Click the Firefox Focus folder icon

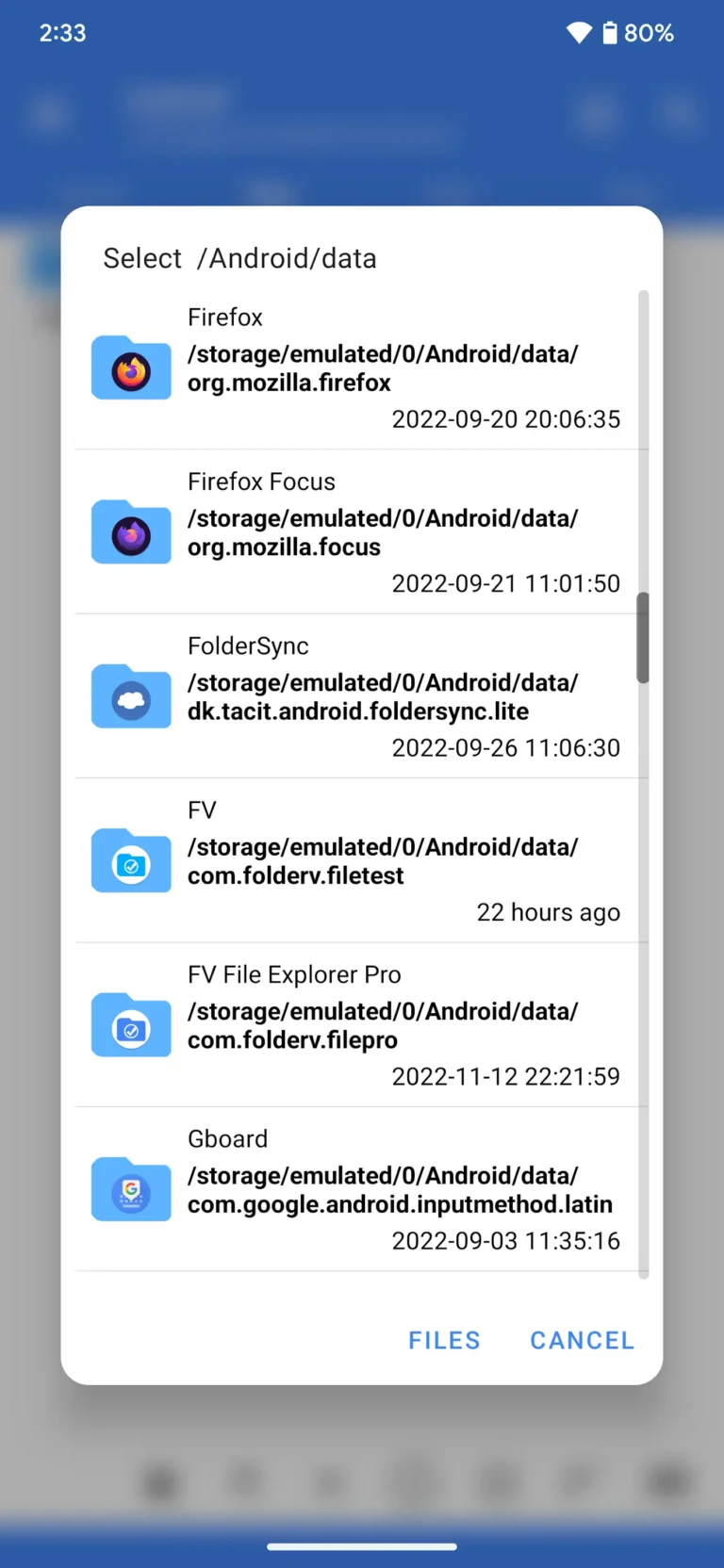point(130,531)
